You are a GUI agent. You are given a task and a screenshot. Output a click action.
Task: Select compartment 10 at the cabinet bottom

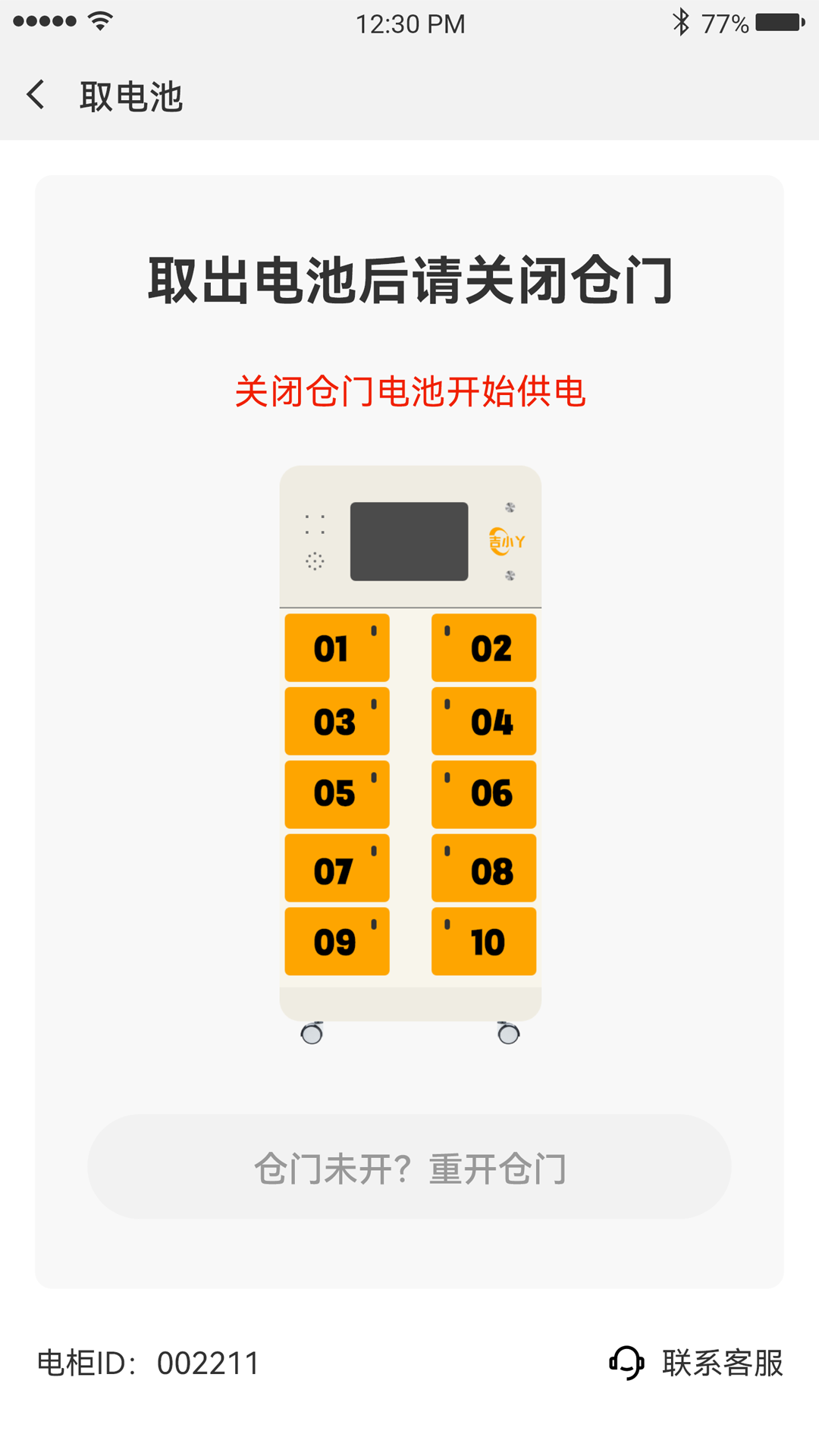(x=483, y=942)
